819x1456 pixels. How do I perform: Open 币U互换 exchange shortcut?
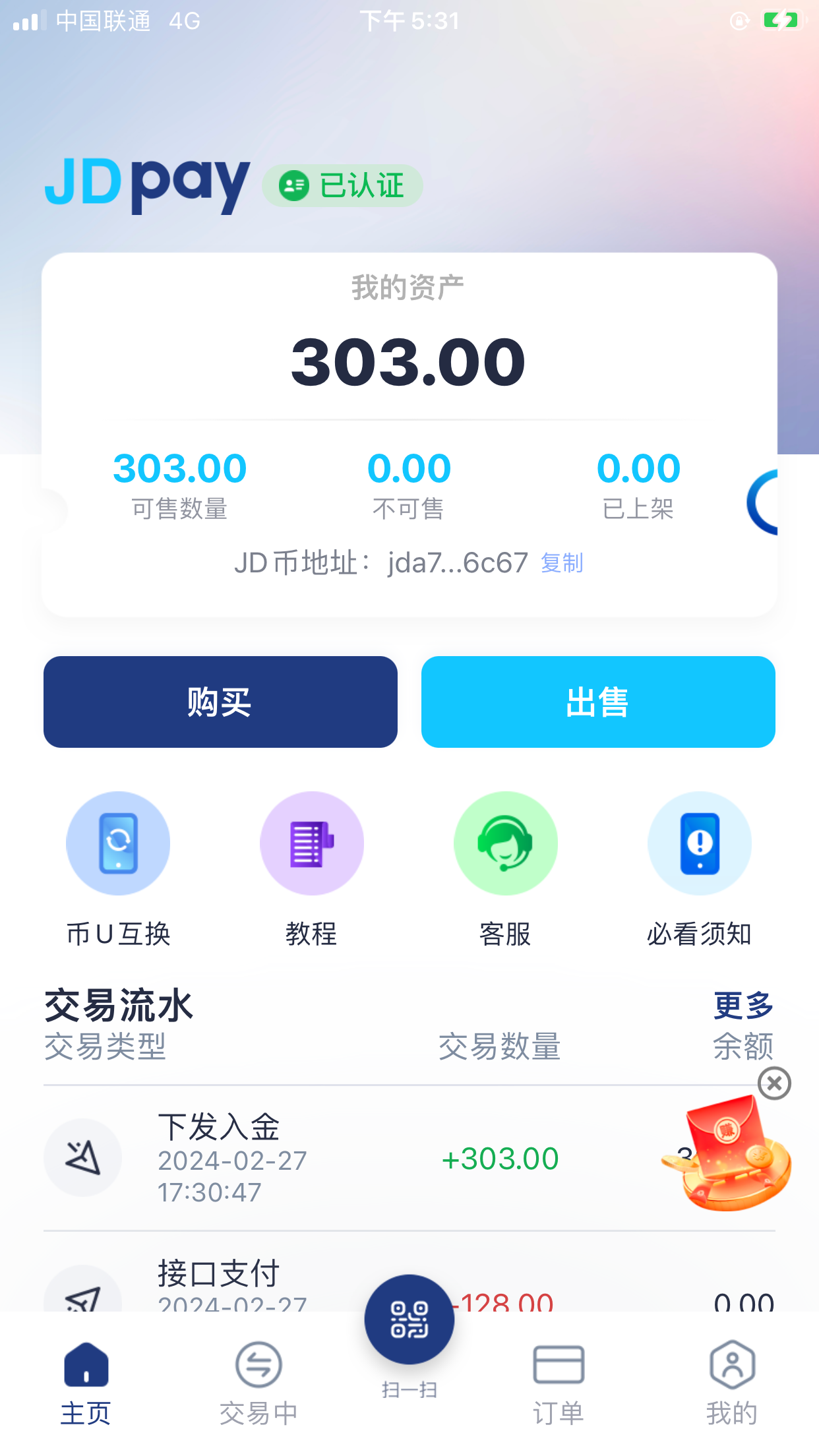click(118, 843)
